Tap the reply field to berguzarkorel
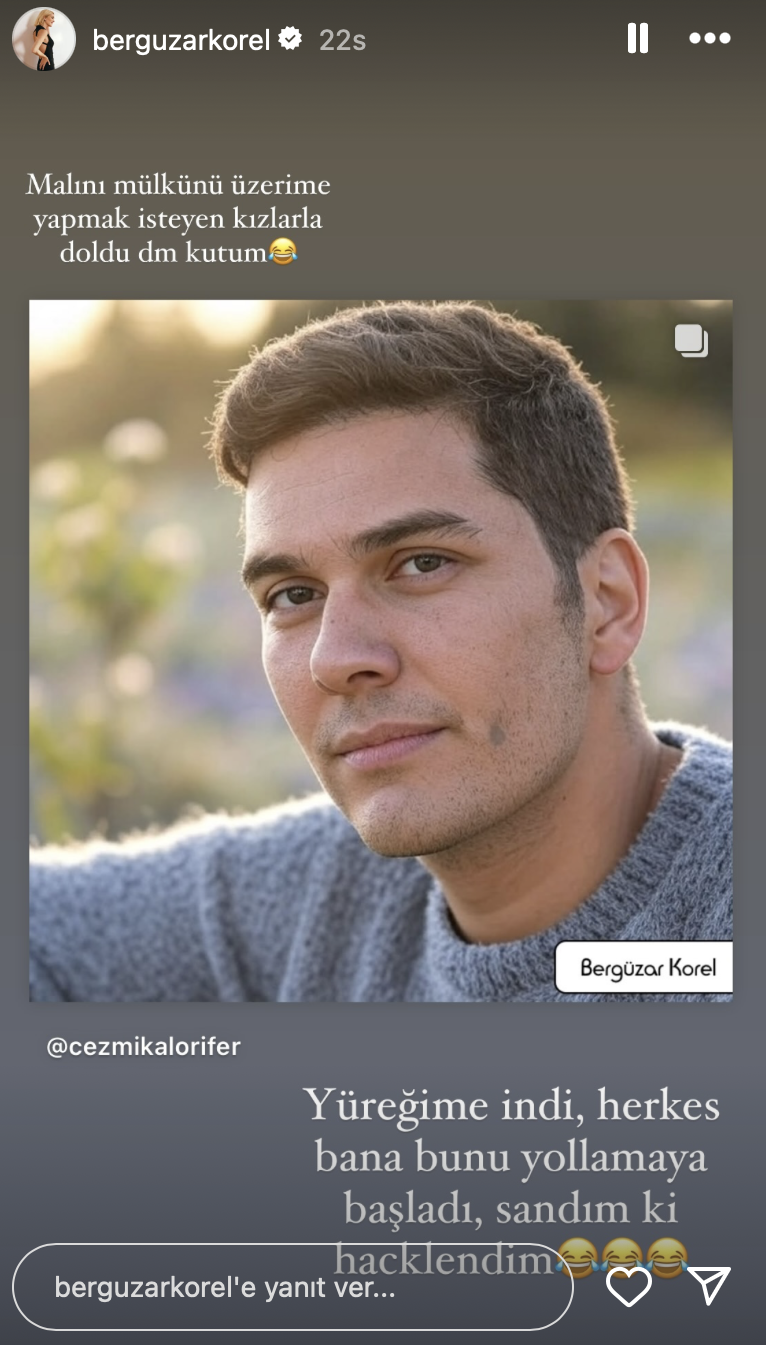Viewport: 766px width, 1345px height. click(292, 1287)
